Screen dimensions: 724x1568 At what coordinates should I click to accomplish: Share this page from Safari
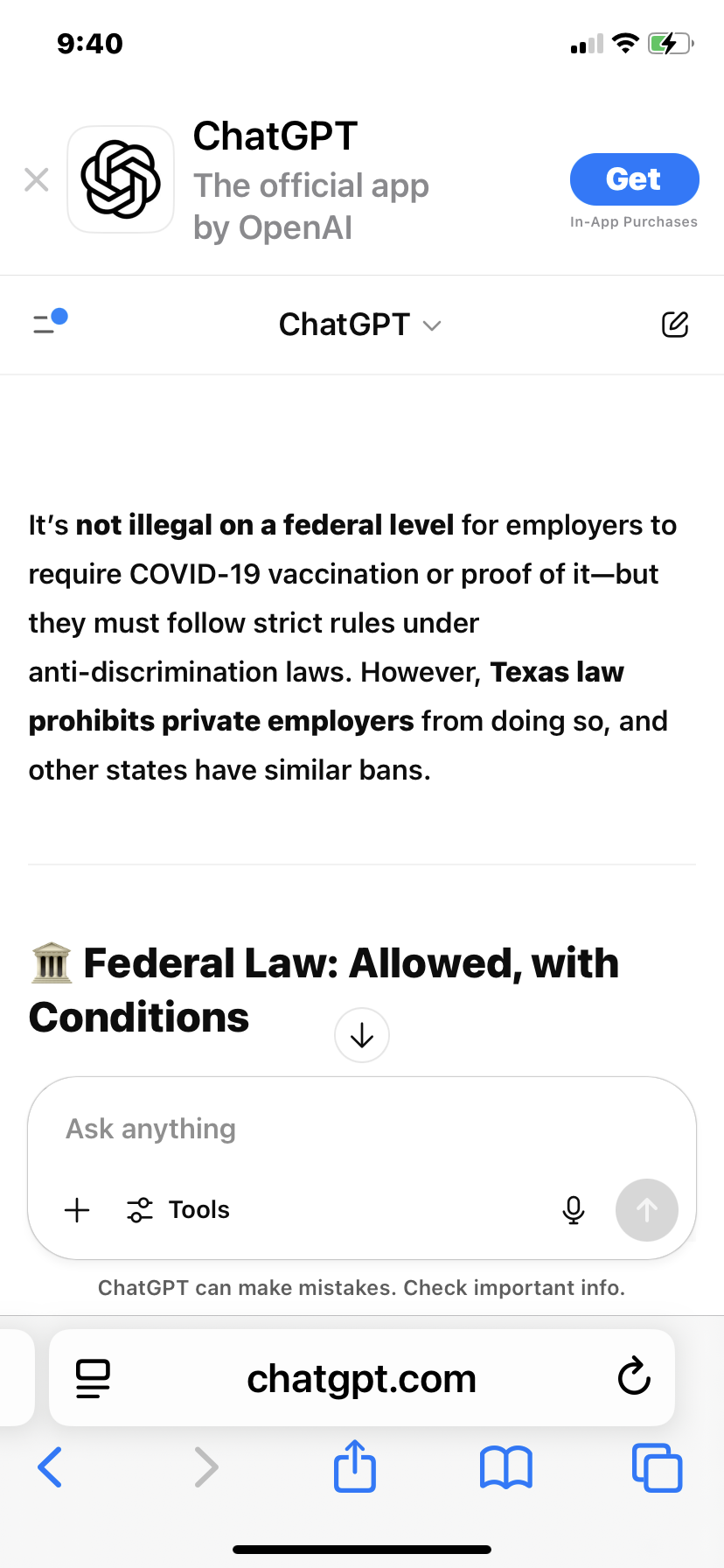pos(355,1466)
